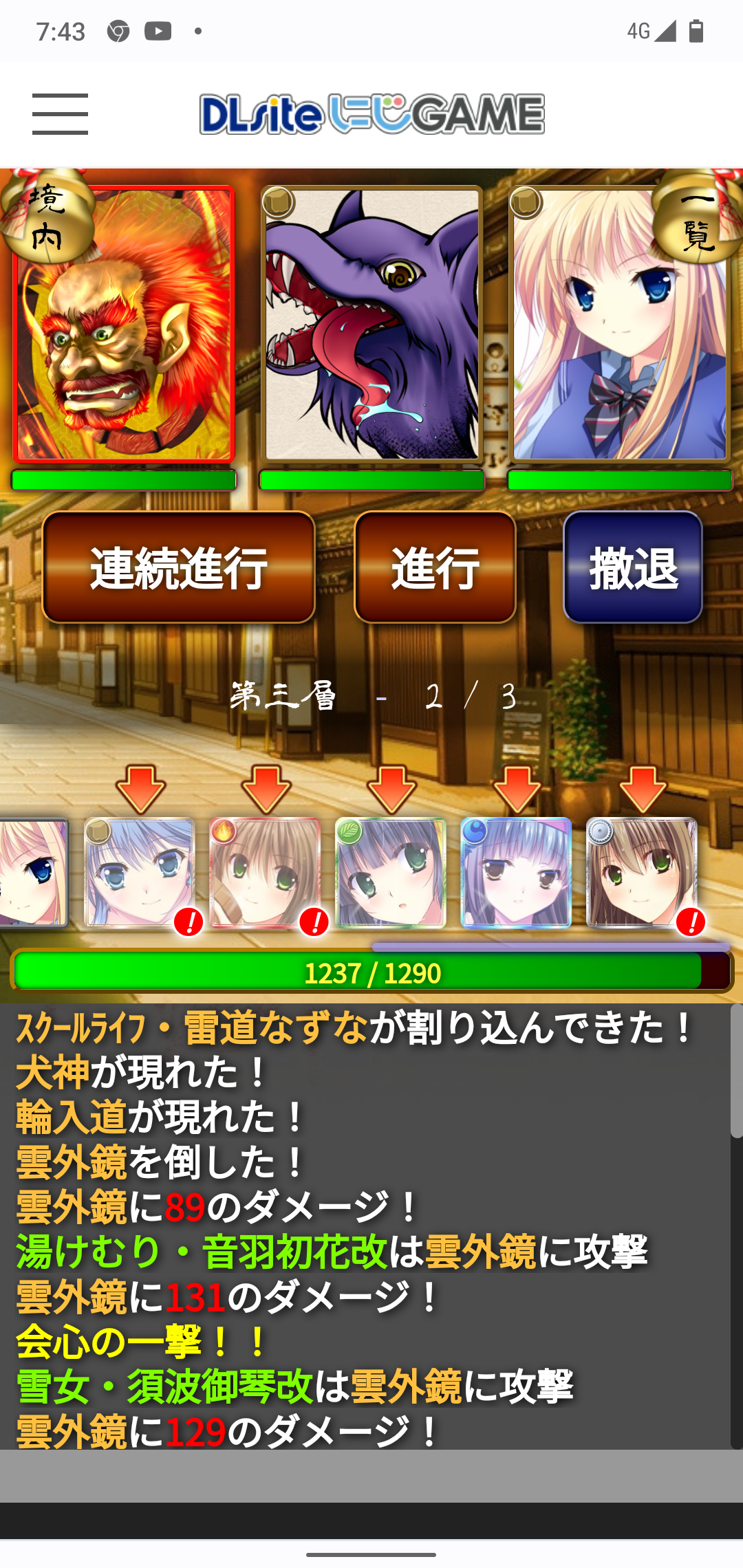Tap the water-element party member card
The width and height of the screenshot is (743, 1568).
click(516, 872)
